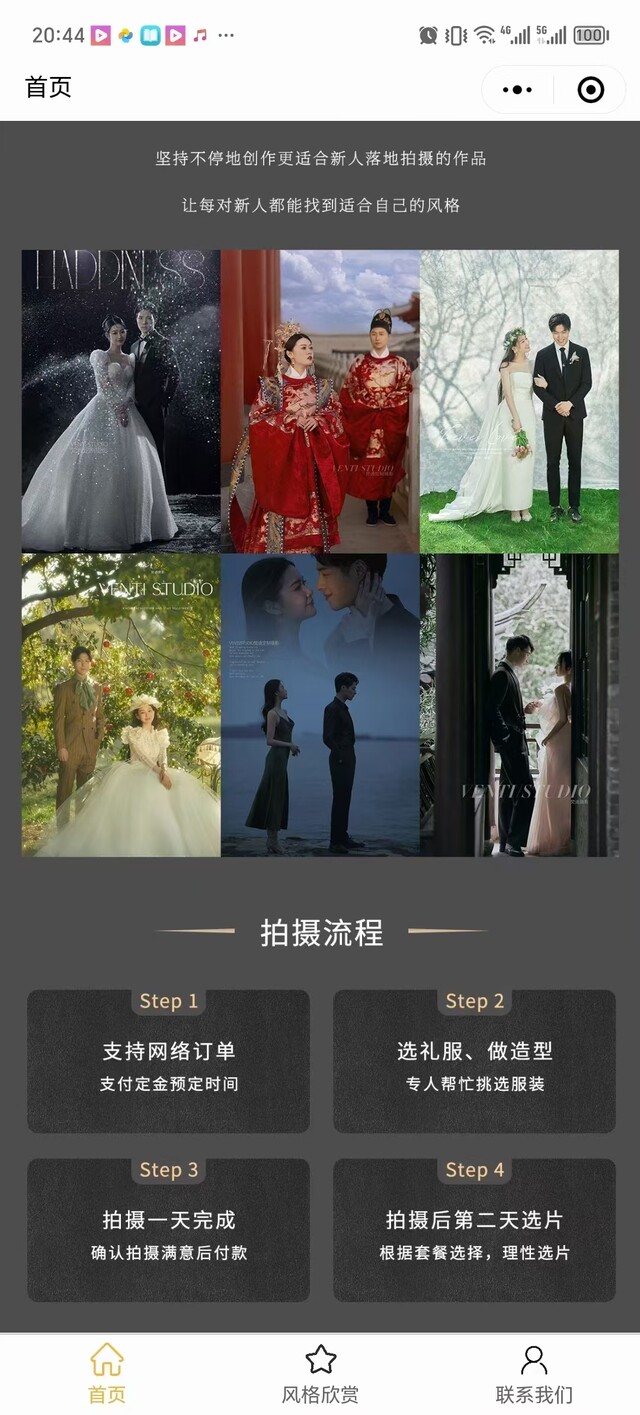Go to the 联系我们 tab
The width and height of the screenshot is (640, 1415).
click(534, 1374)
